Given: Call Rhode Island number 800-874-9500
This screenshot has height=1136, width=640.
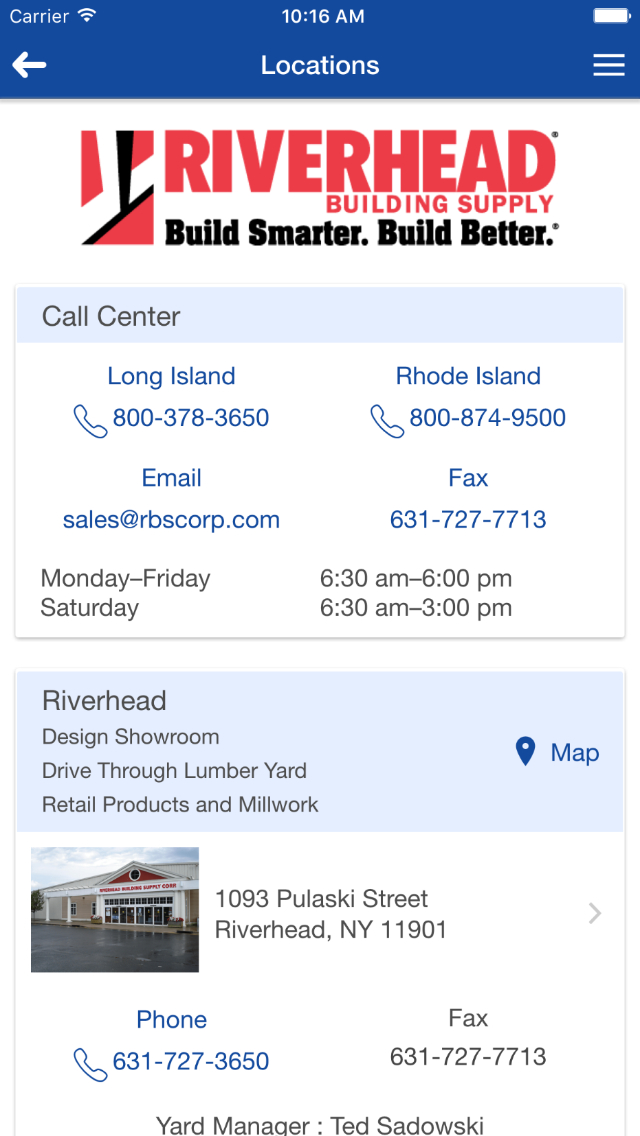Looking at the screenshot, I should [468, 418].
